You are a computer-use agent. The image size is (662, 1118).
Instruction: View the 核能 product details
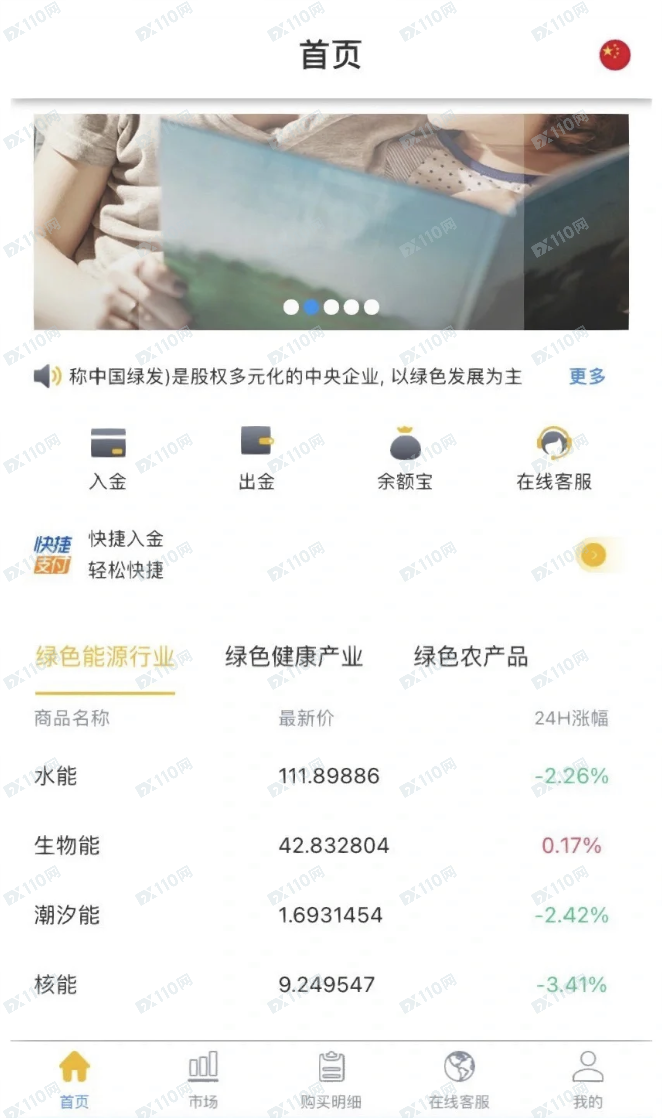pyautogui.click(x=331, y=985)
